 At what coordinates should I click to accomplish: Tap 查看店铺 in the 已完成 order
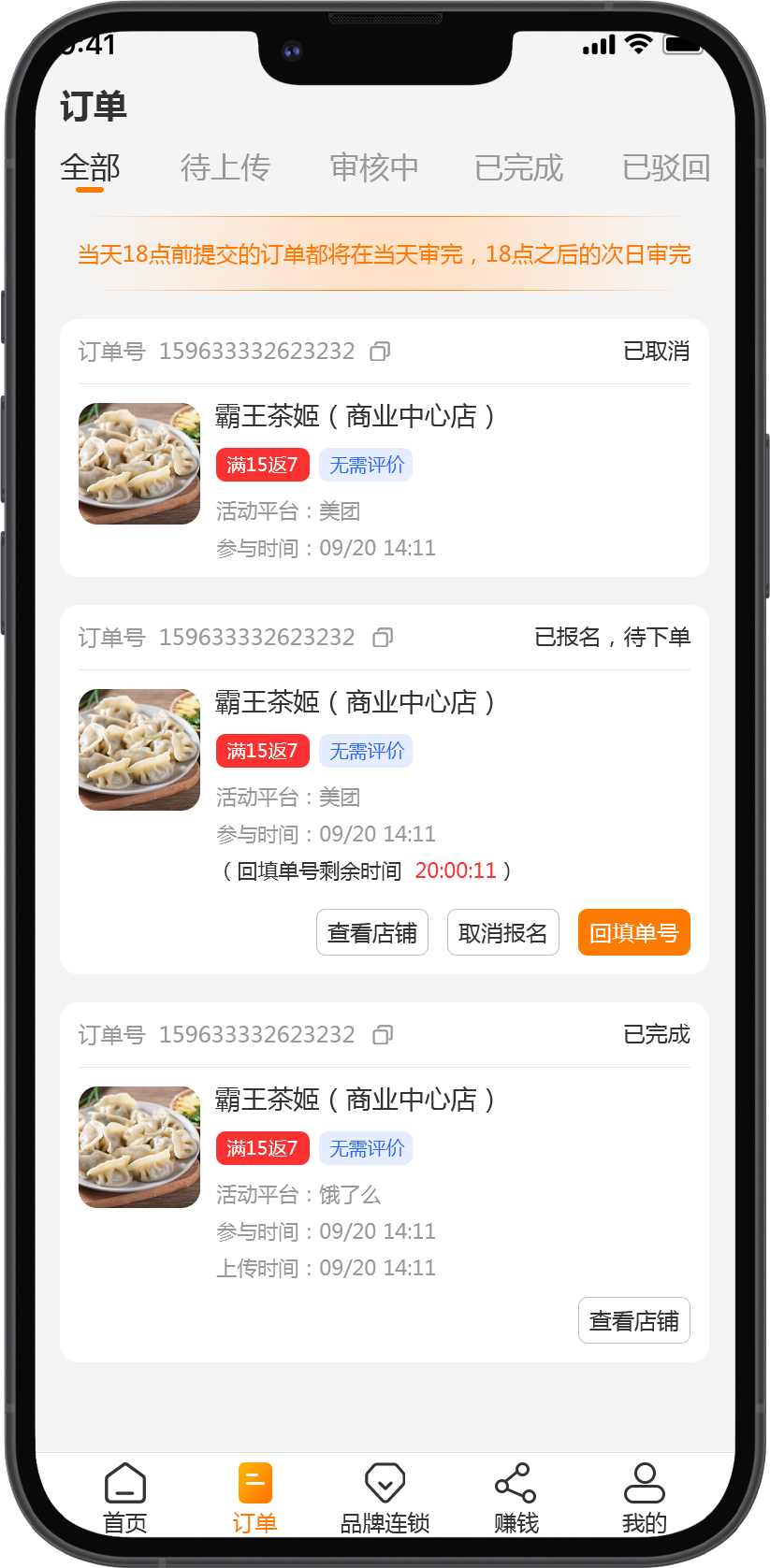click(x=634, y=1320)
